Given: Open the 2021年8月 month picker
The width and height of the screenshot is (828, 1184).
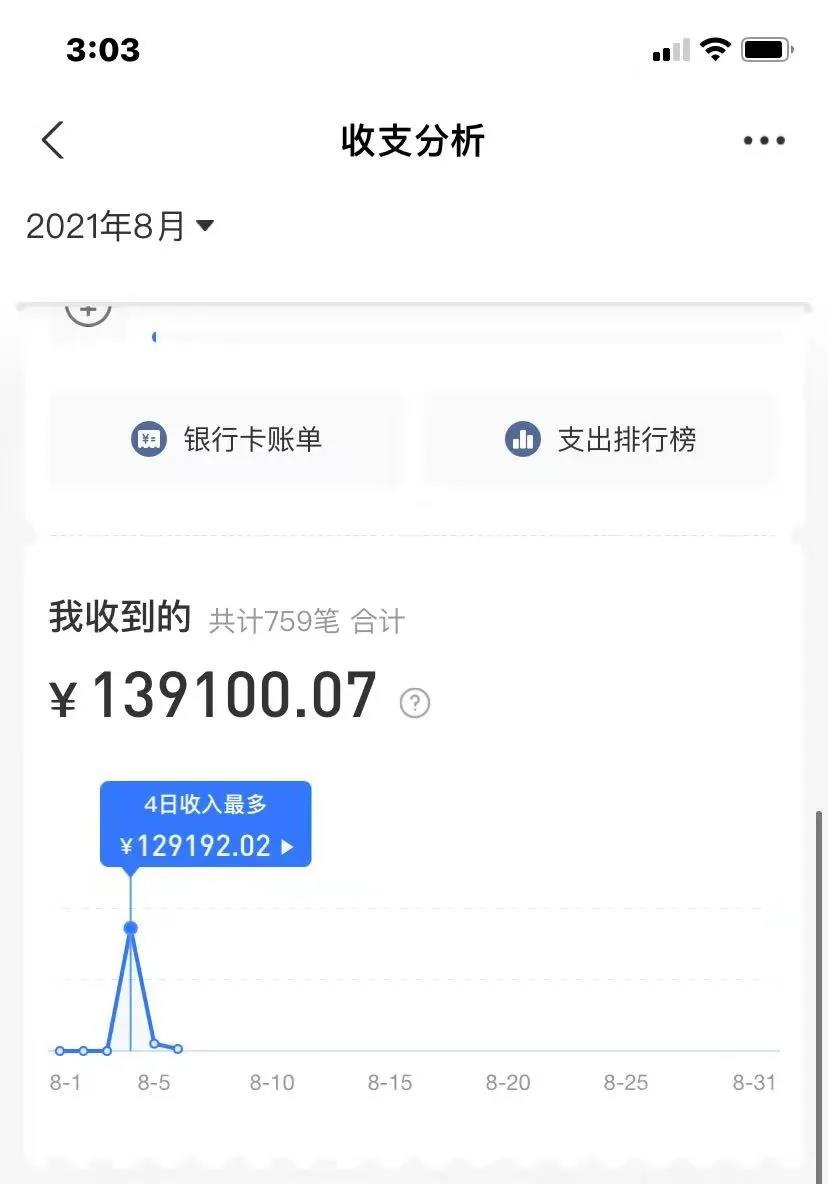Looking at the screenshot, I should [120, 227].
